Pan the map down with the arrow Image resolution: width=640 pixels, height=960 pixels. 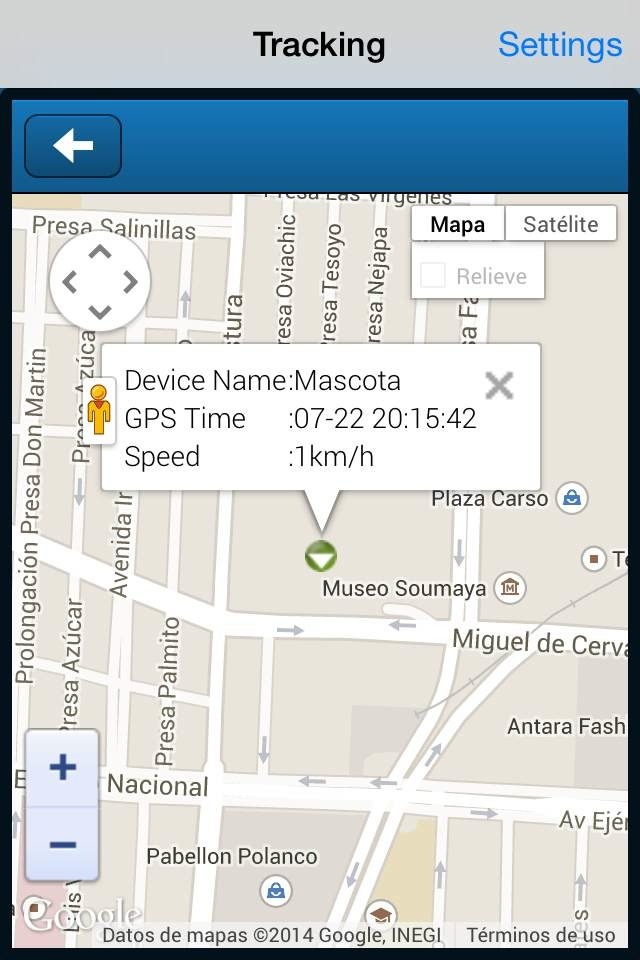pyautogui.click(x=100, y=311)
